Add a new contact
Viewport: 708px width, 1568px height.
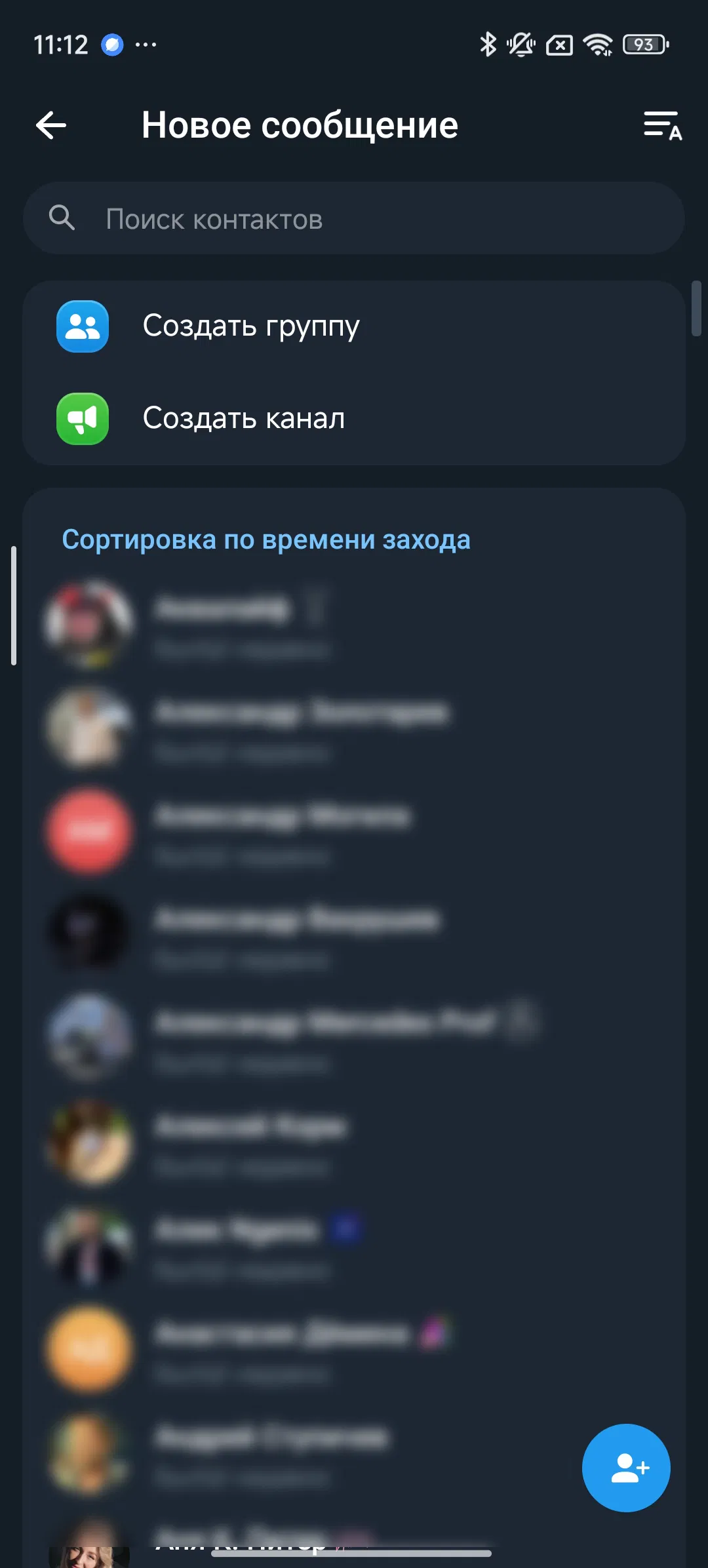click(626, 1468)
